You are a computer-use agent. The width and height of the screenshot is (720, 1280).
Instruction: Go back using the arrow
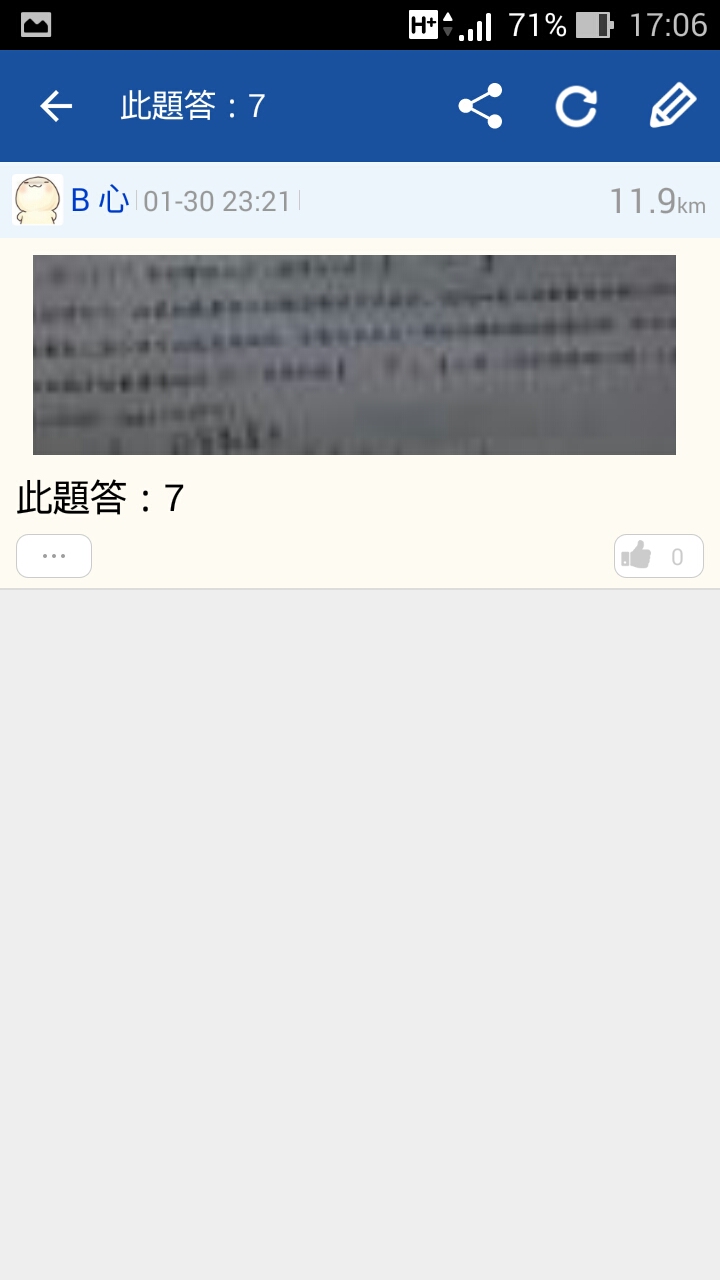[56, 106]
